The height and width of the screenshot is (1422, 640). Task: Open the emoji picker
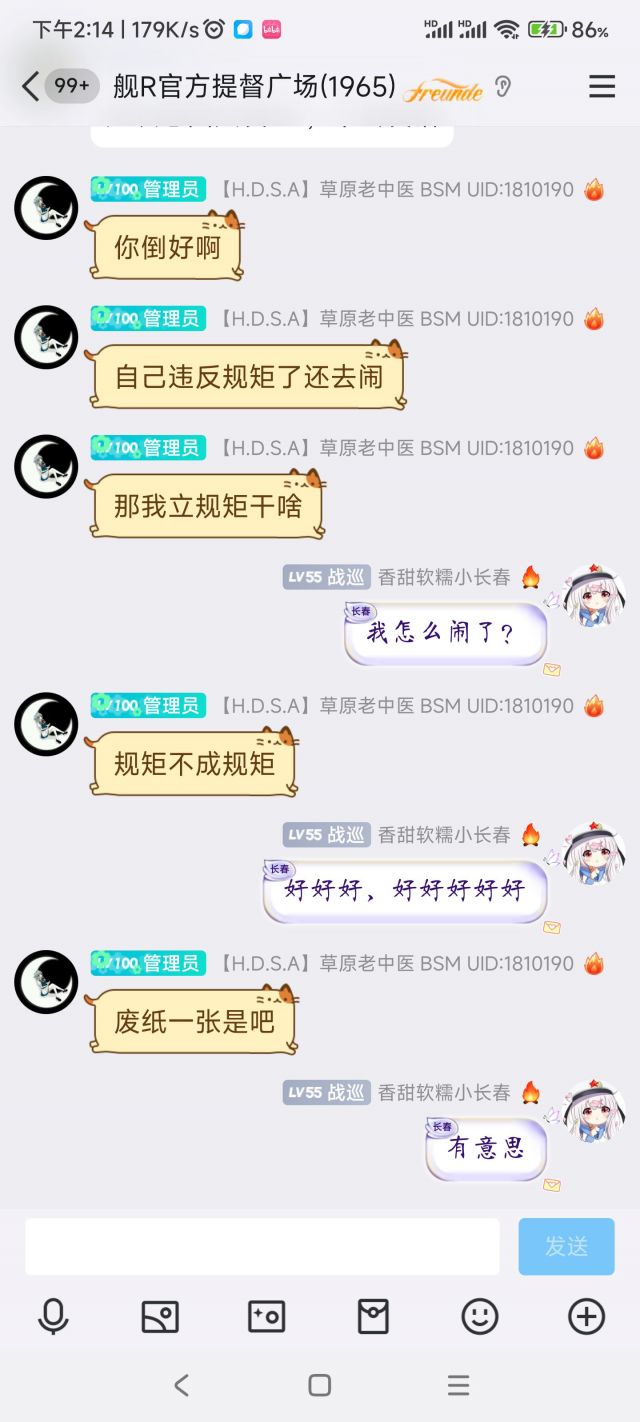480,1317
